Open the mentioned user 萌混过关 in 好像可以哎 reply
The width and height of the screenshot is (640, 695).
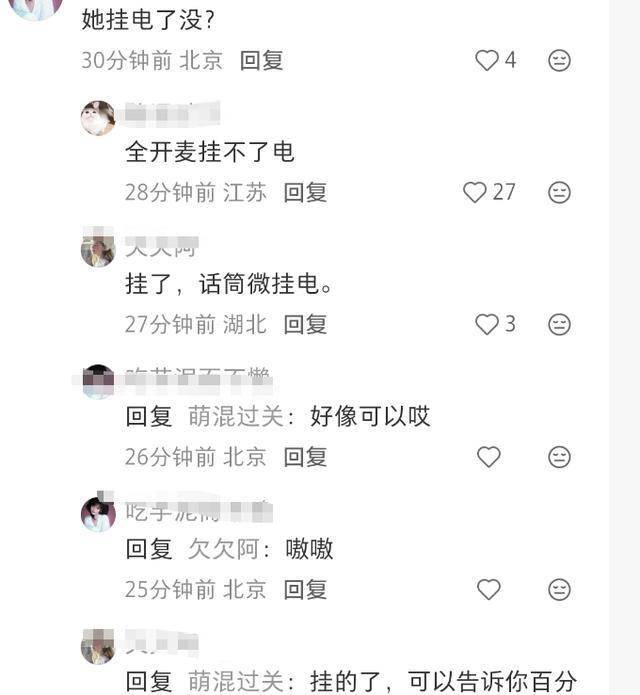pyautogui.click(x=230, y=416)
